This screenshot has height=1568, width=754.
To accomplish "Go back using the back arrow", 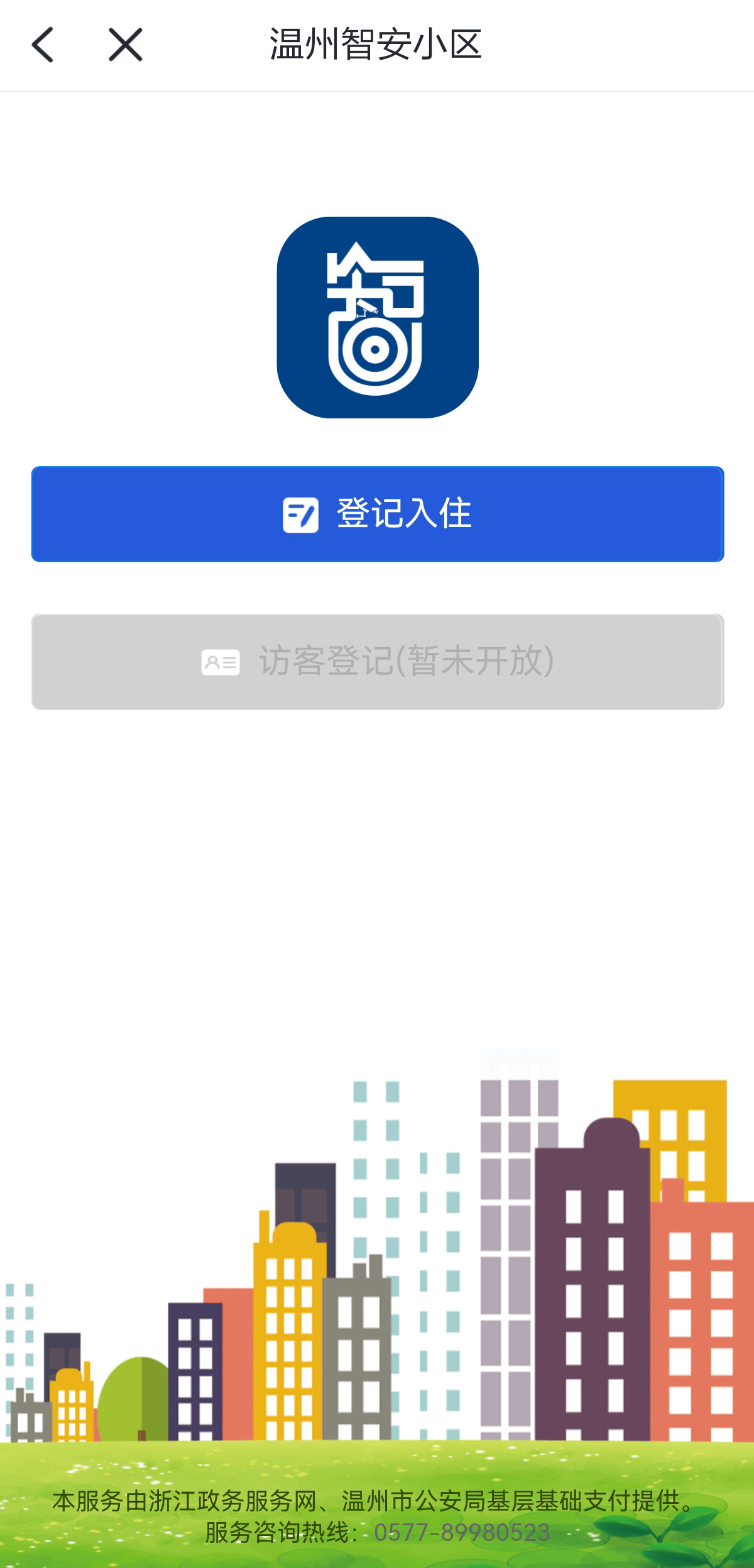I will pyautogui.click(x=43, y=45).
